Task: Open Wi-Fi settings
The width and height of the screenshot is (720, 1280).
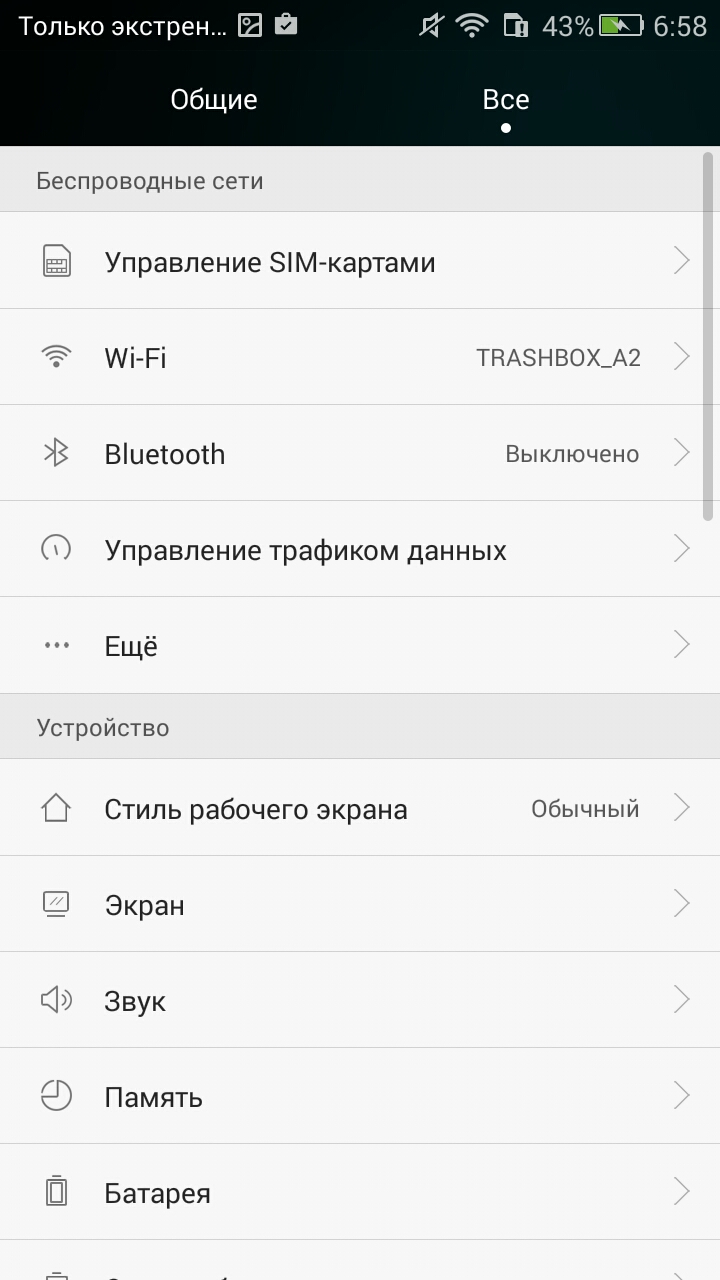Action: pos(360,357)
